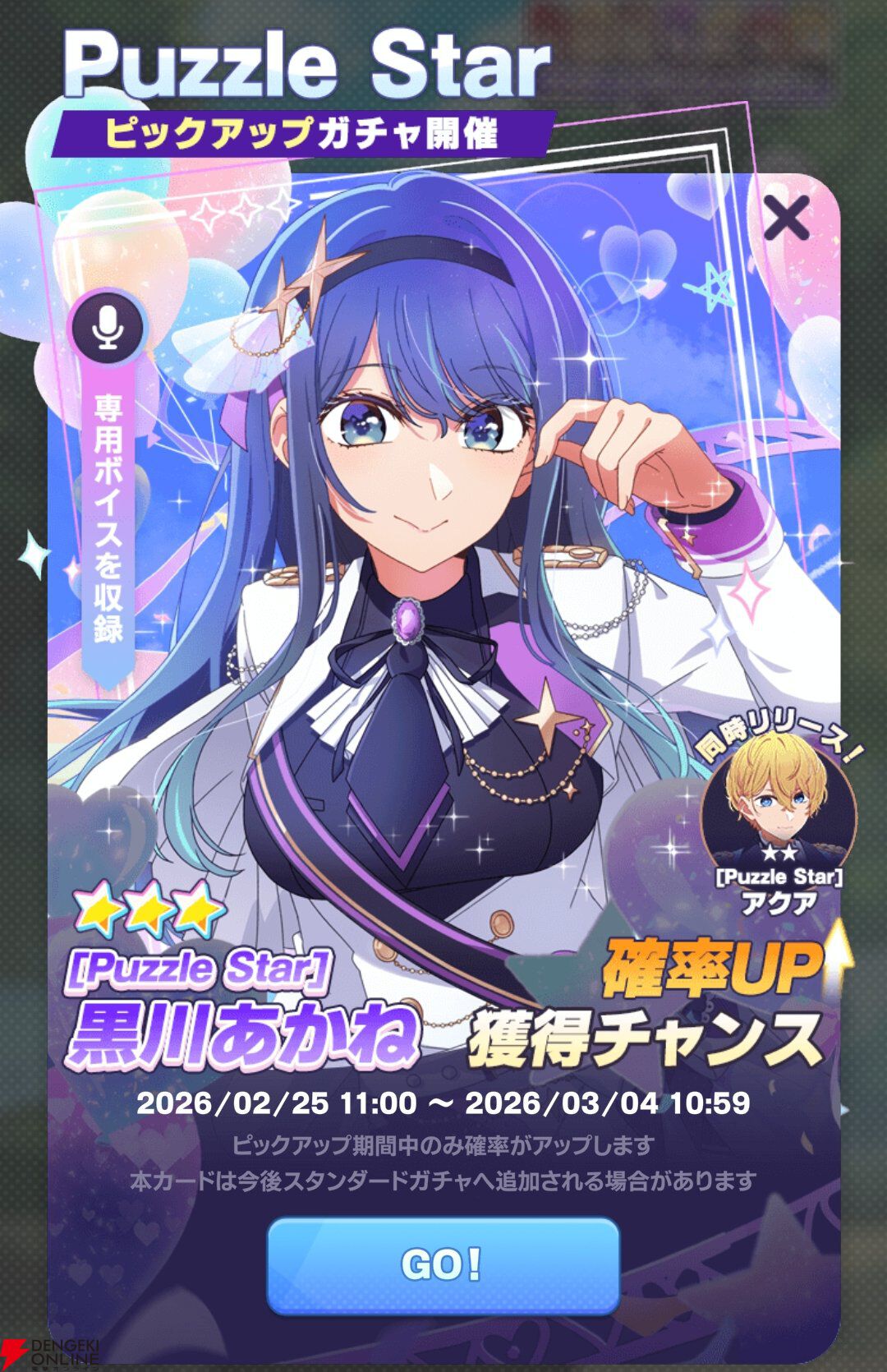This screenshot has width=887, height=1372.
Task: Close the Puzzle Star gacha popup
Action: coord(786,218)
